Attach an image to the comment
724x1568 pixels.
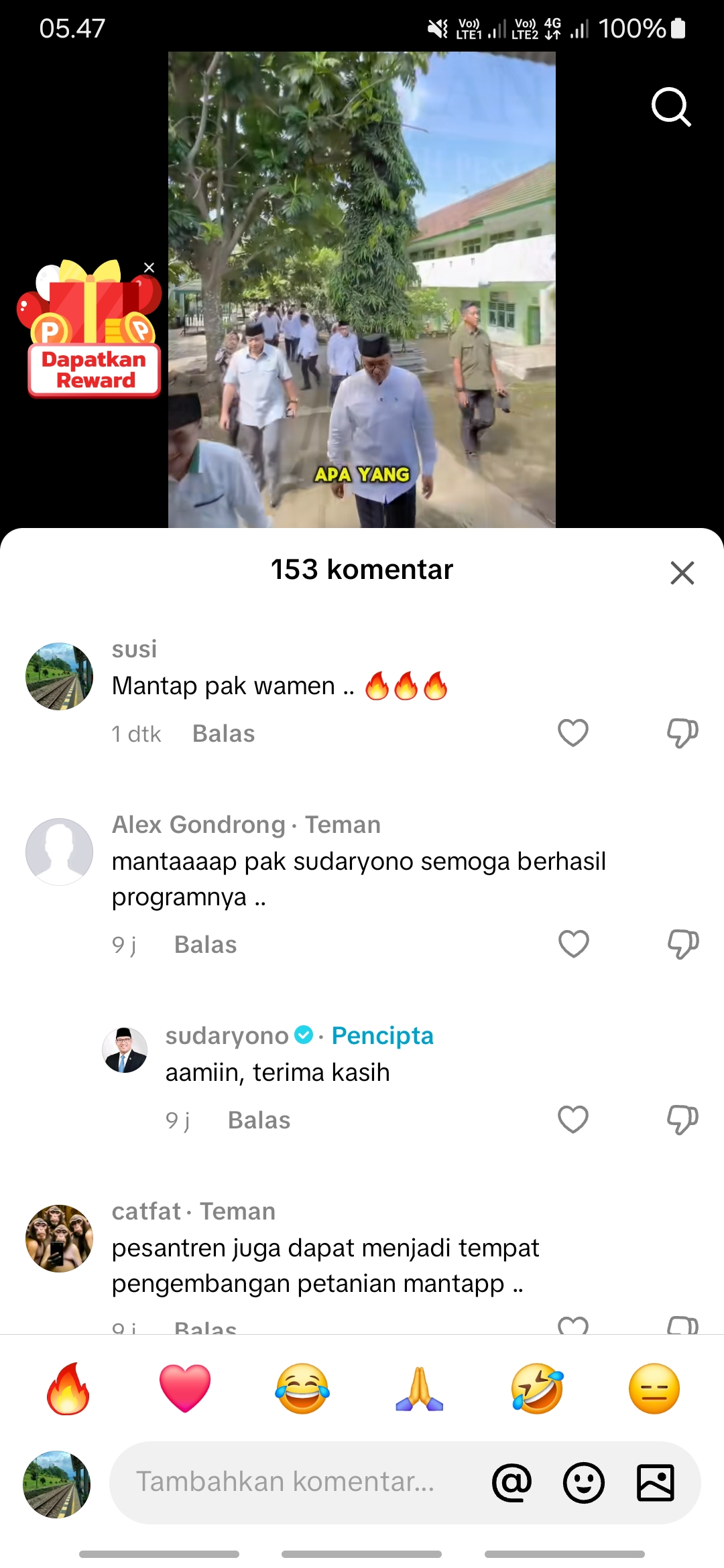[655, 1482]
